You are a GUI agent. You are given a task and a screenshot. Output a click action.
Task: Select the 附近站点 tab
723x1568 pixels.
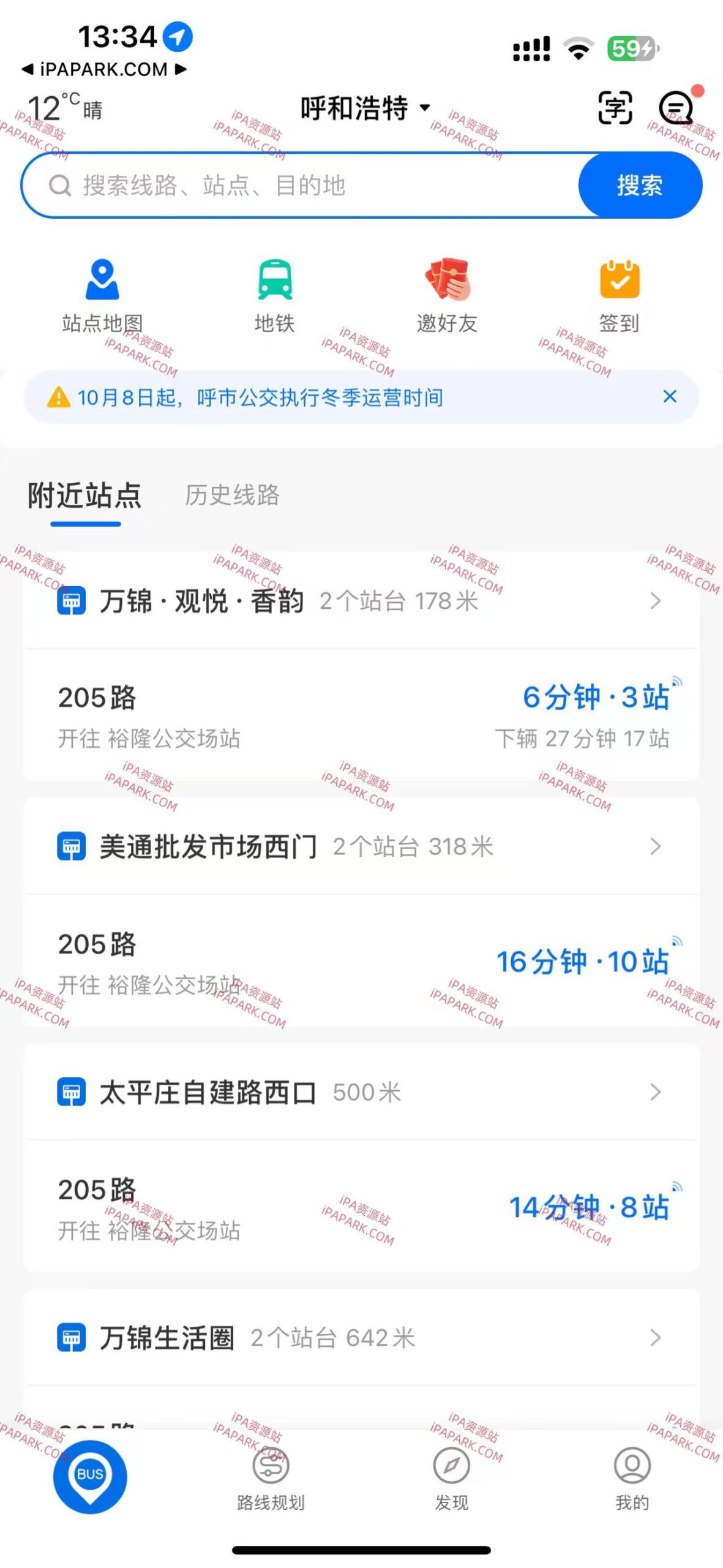pos(86,496)
